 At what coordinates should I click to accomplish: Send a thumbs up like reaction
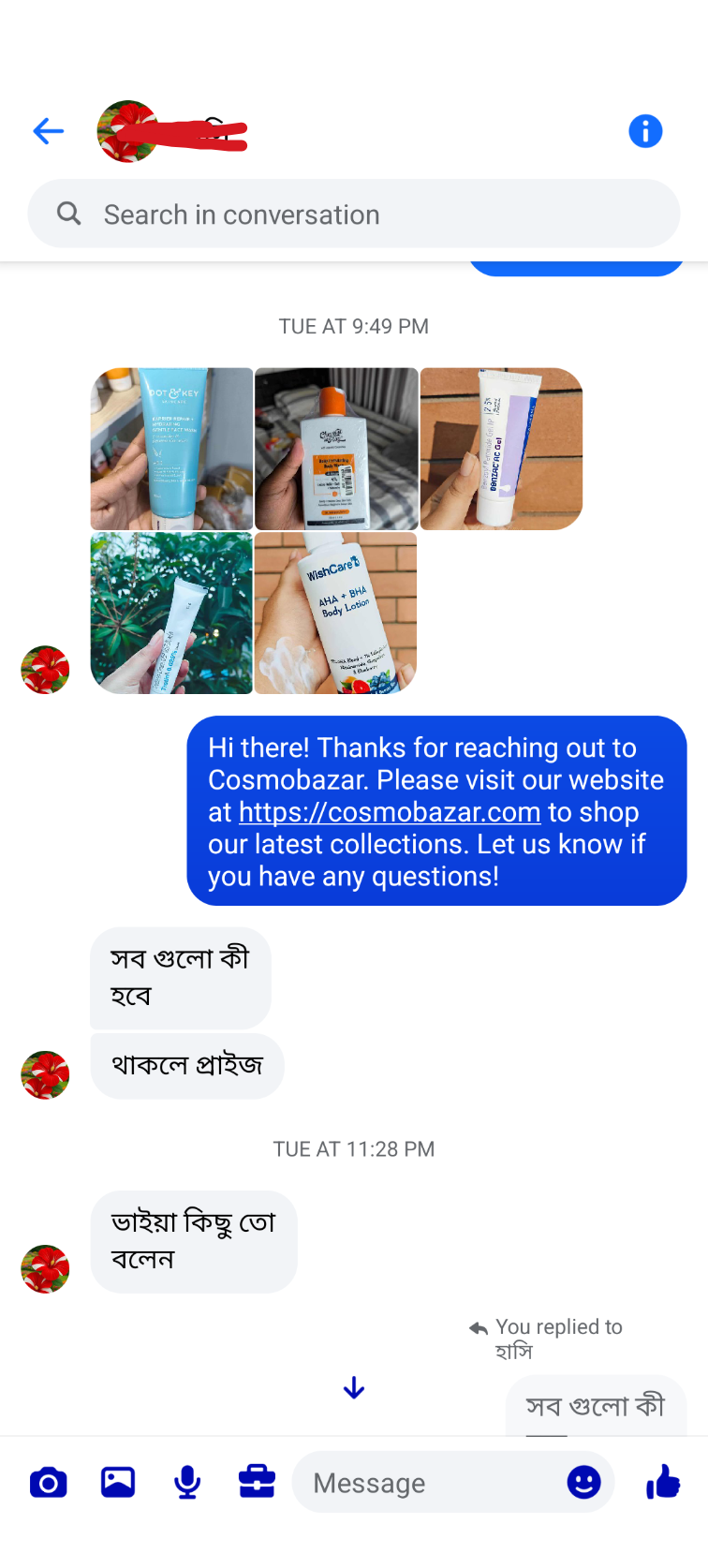click(662, 1482)
